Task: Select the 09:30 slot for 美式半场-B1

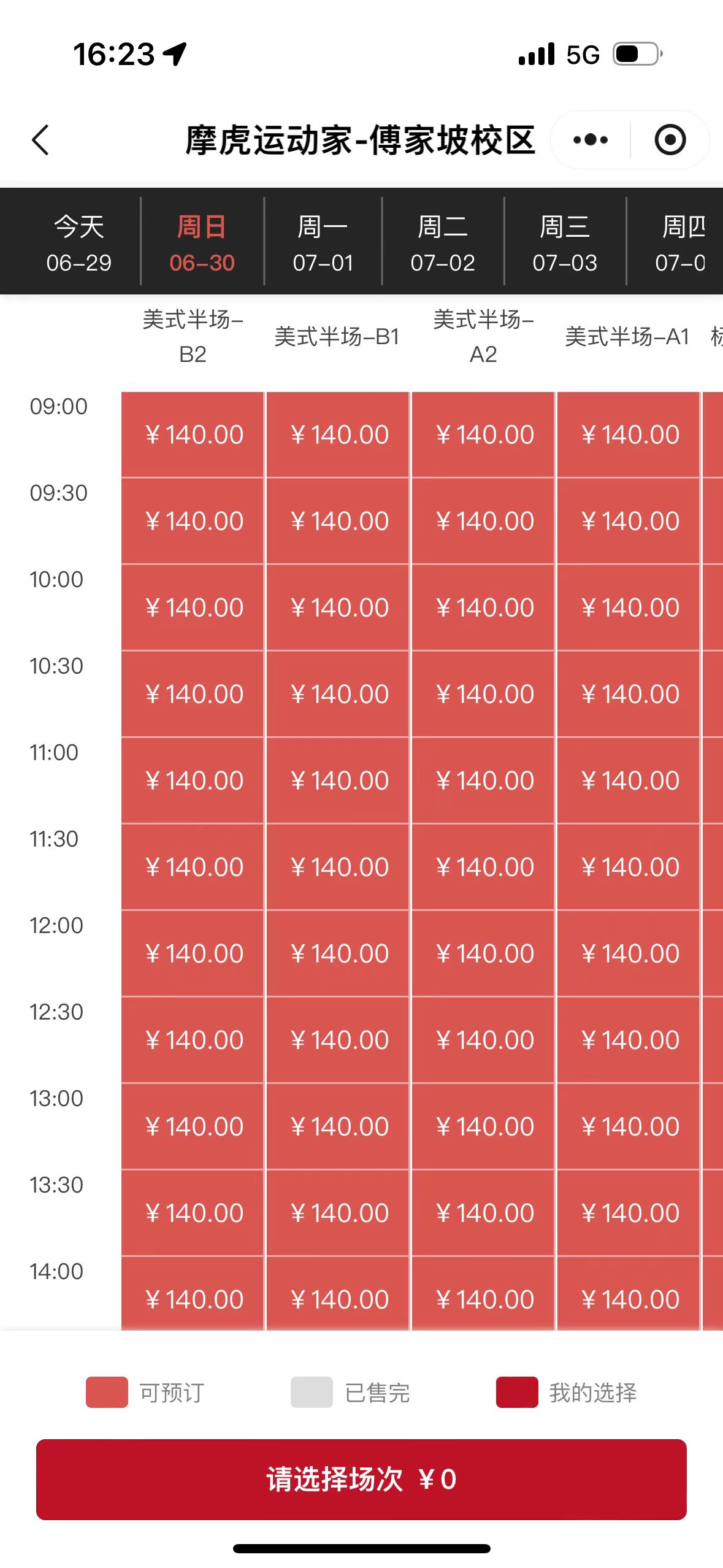Action: pyautogui.click(x=338, y=521)
